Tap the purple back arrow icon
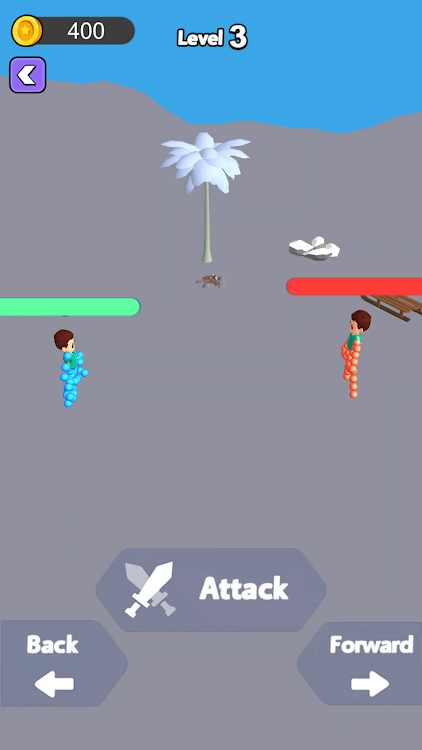 (x=28, y=75)
